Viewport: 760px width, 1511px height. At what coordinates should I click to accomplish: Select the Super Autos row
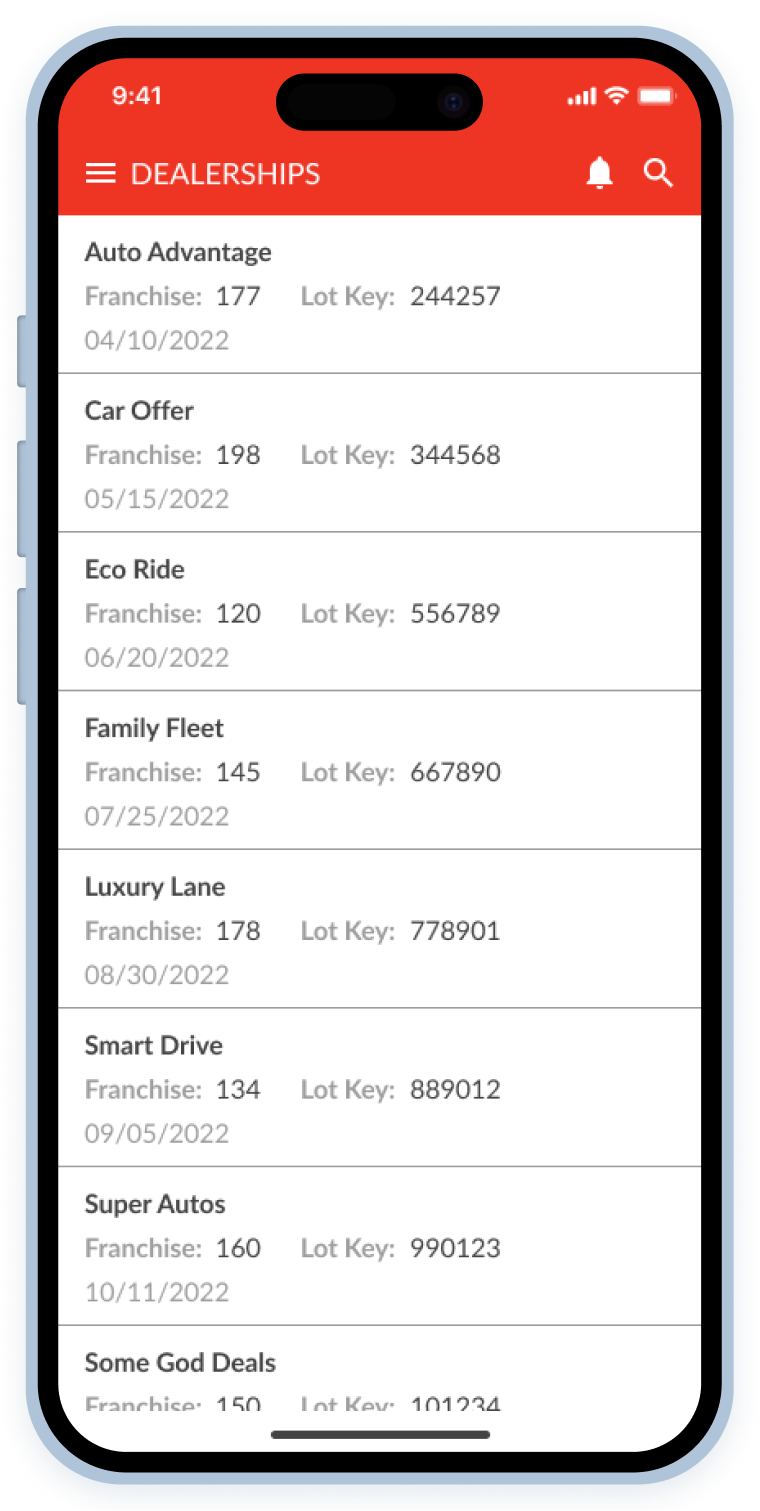pos(379,1247)
